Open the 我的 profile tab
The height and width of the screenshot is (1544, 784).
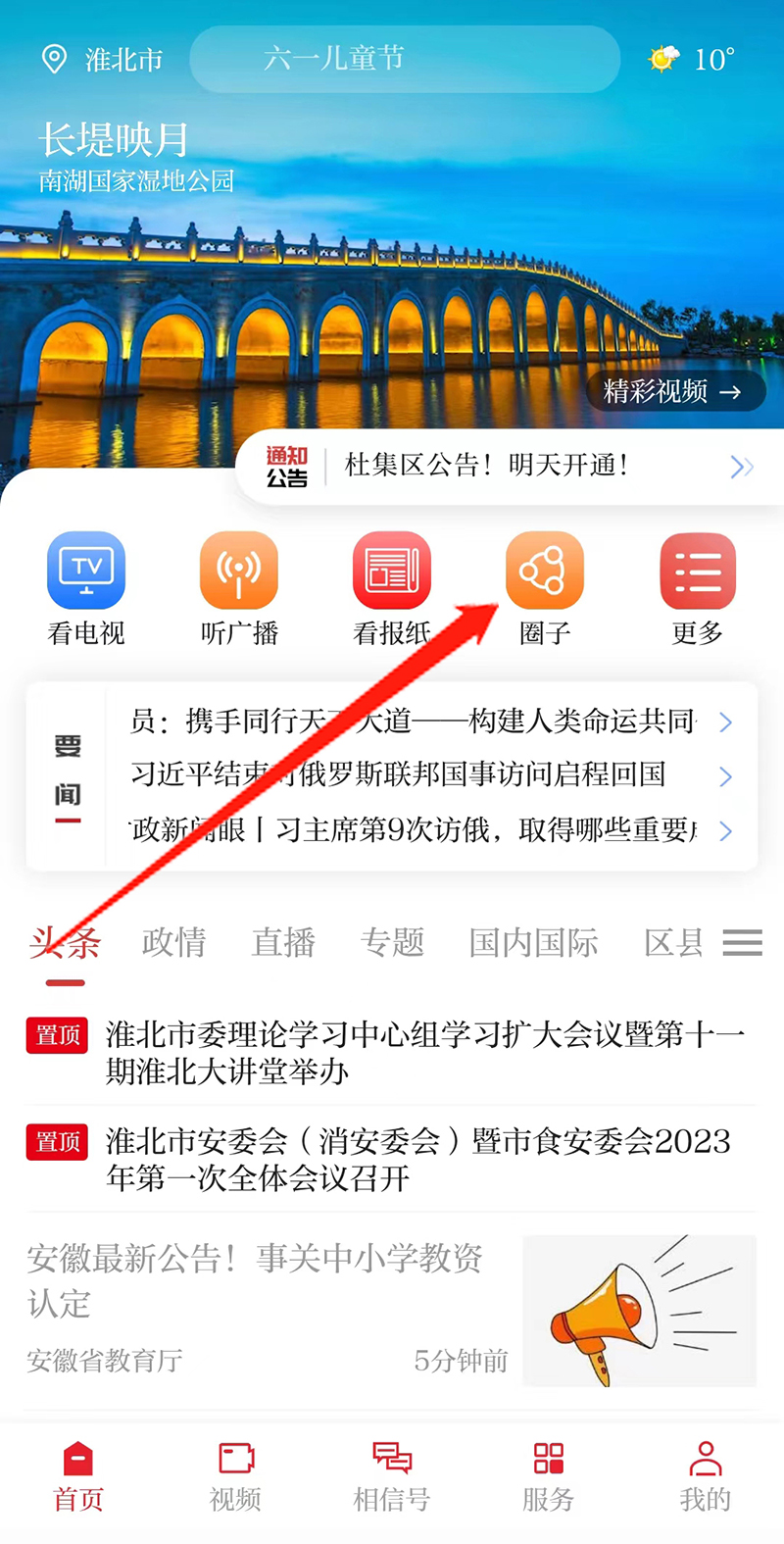[705, 1475]
